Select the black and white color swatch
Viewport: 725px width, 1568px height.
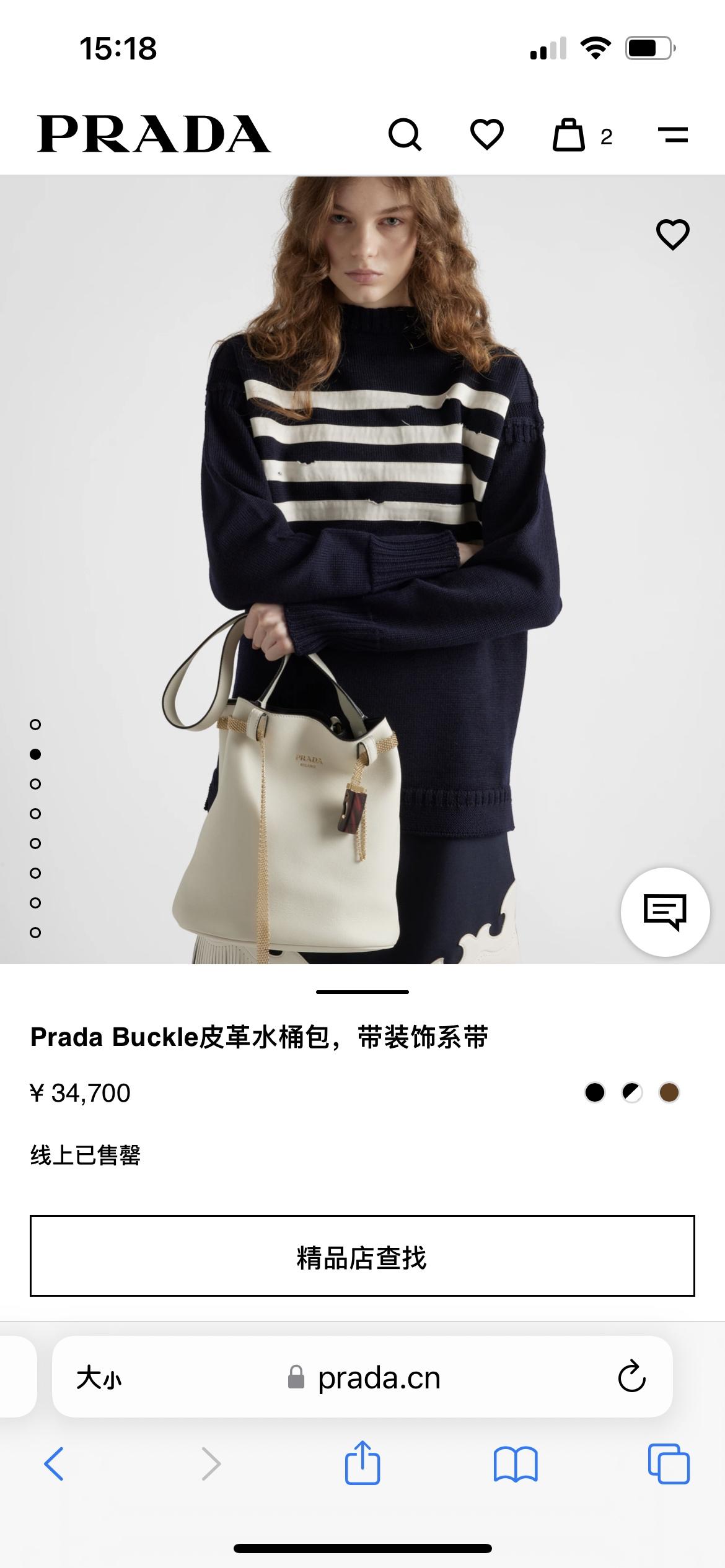[632, 1092]
